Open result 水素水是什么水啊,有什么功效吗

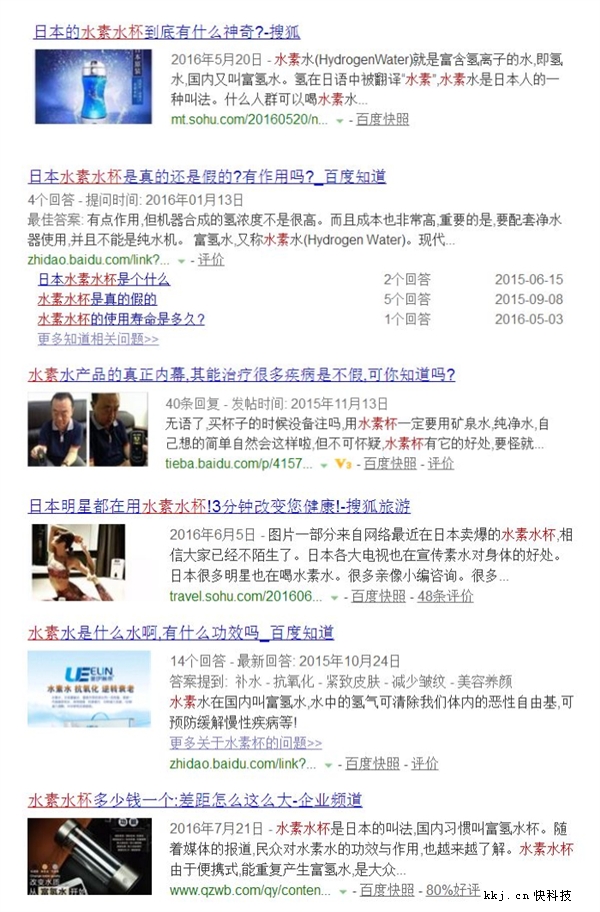[180, 633]
